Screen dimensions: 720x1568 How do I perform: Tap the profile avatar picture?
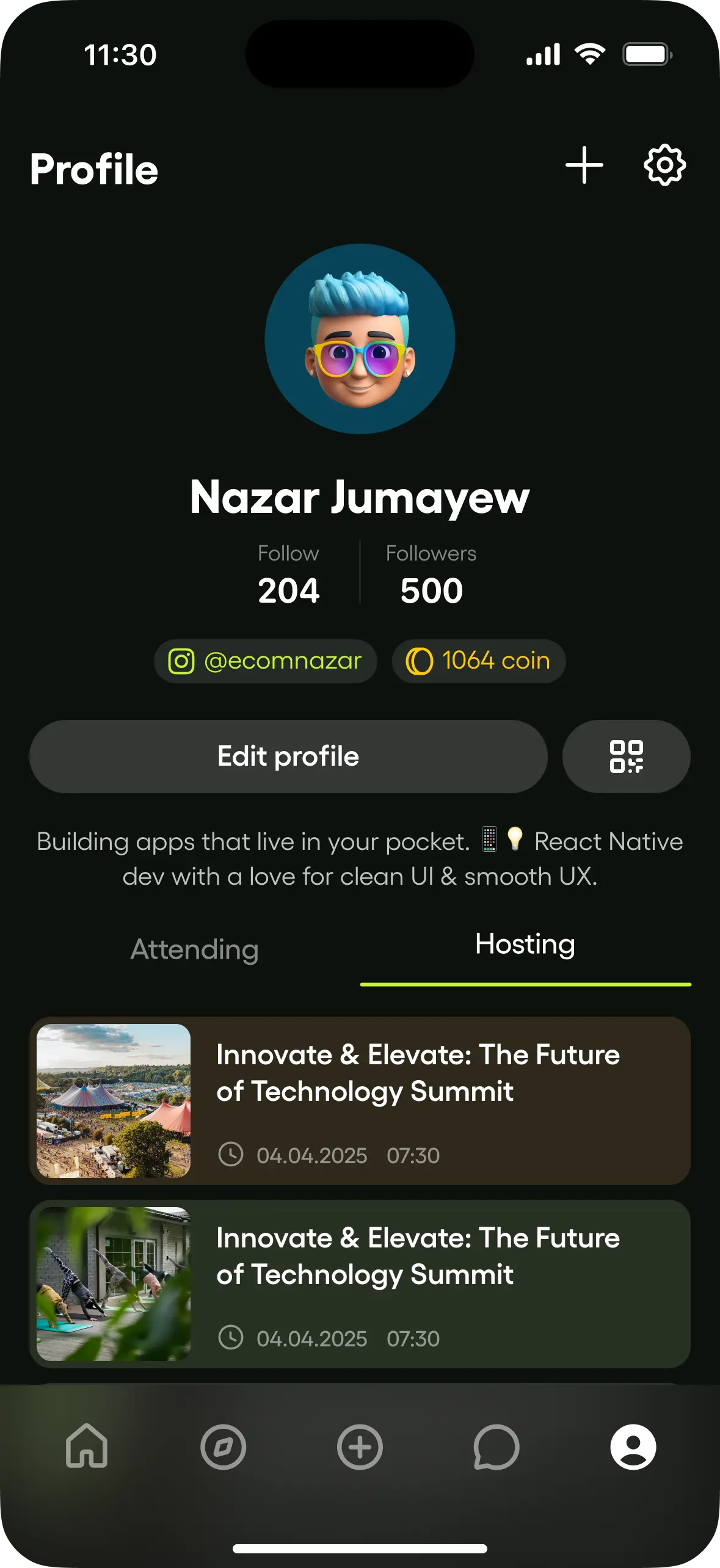point(360,339)
